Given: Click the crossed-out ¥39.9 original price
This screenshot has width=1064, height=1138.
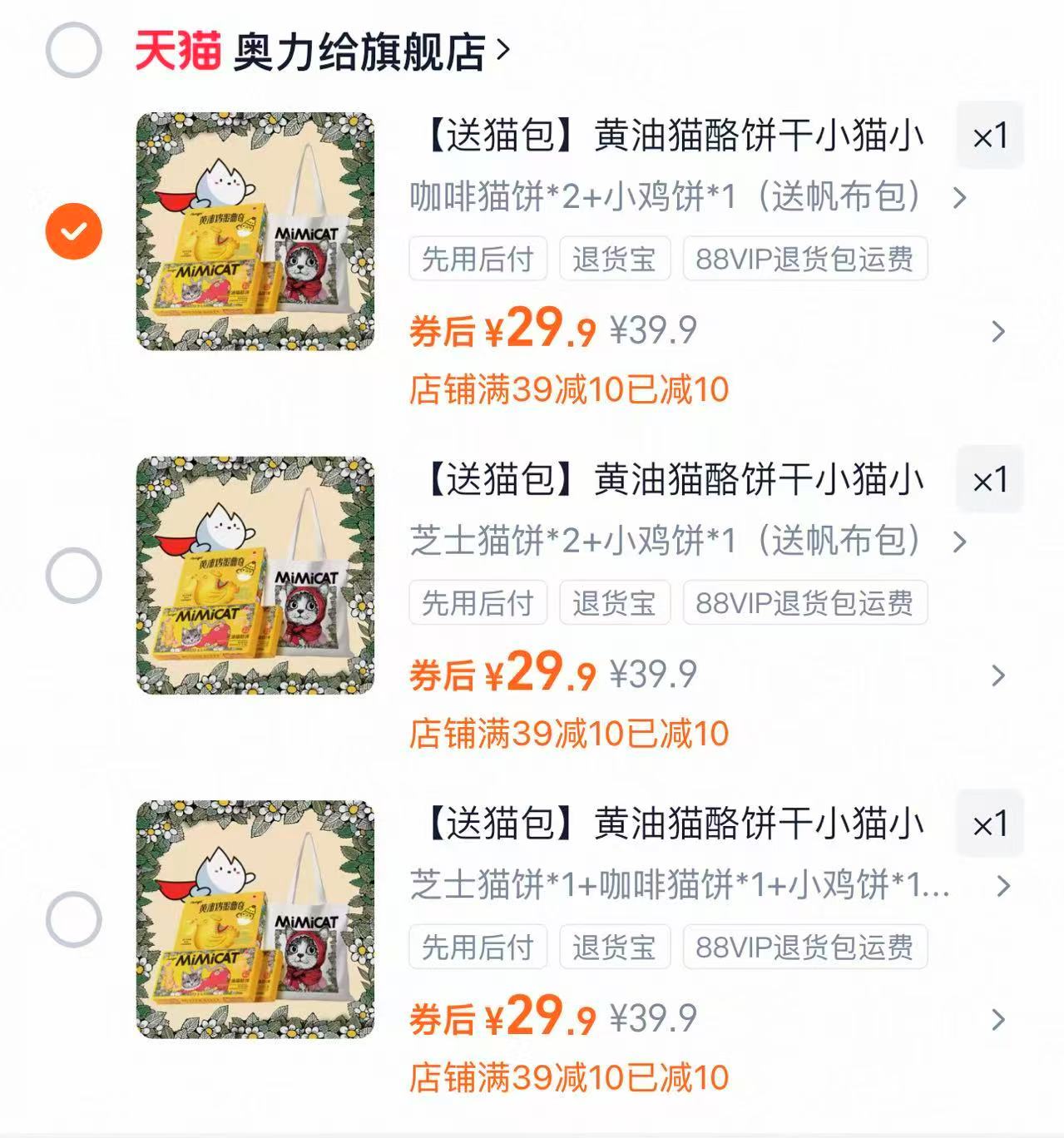Looking at the screenshot, I should pos(653,330).
